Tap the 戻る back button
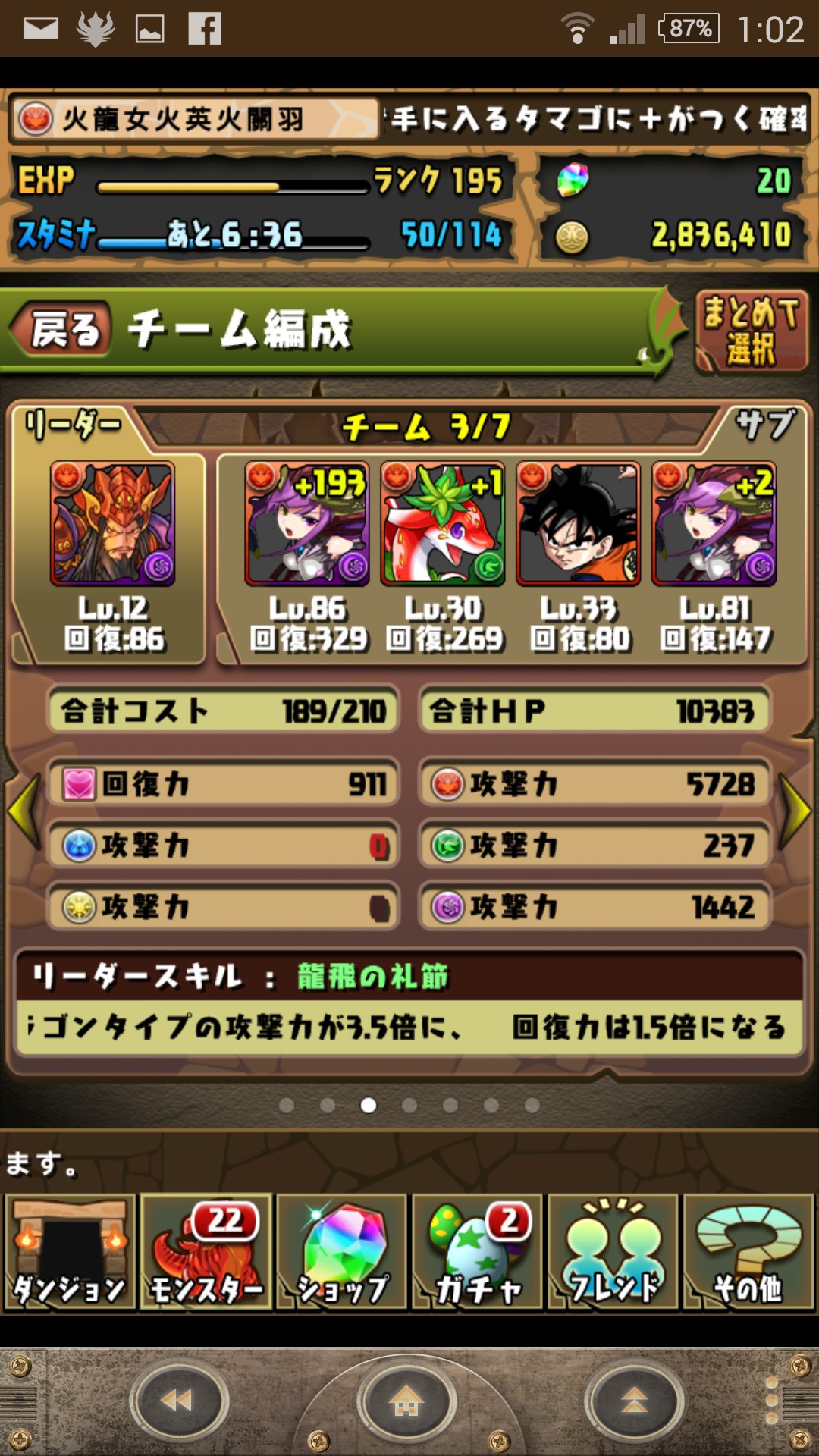Viewport: 819px width, 1456px height. 62,329
